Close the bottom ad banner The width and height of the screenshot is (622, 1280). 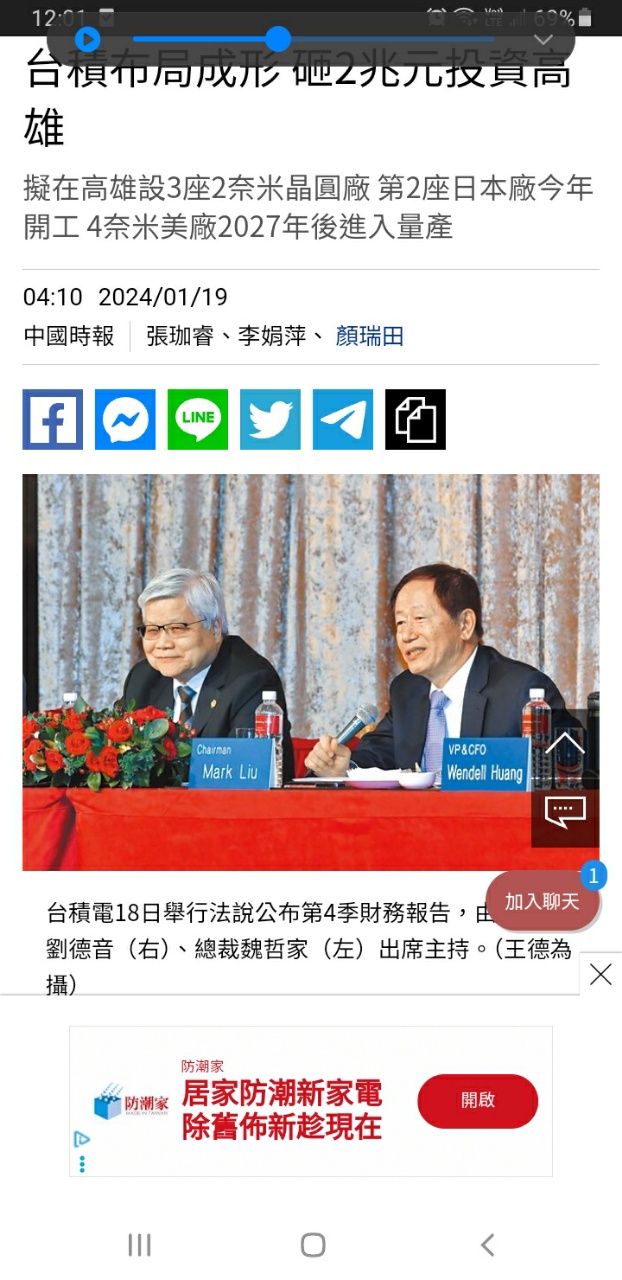600,974
